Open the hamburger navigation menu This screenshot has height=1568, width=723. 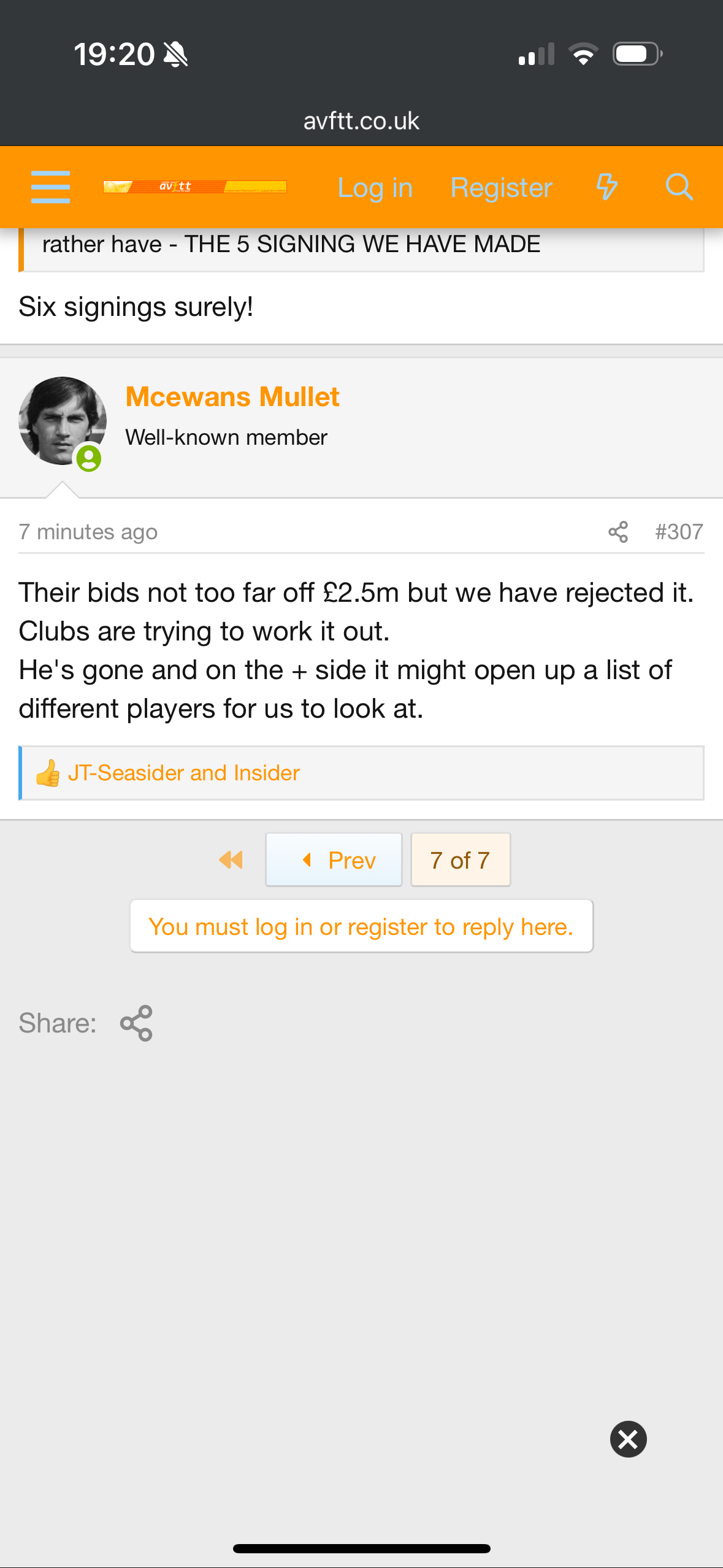tap(50, 187)
